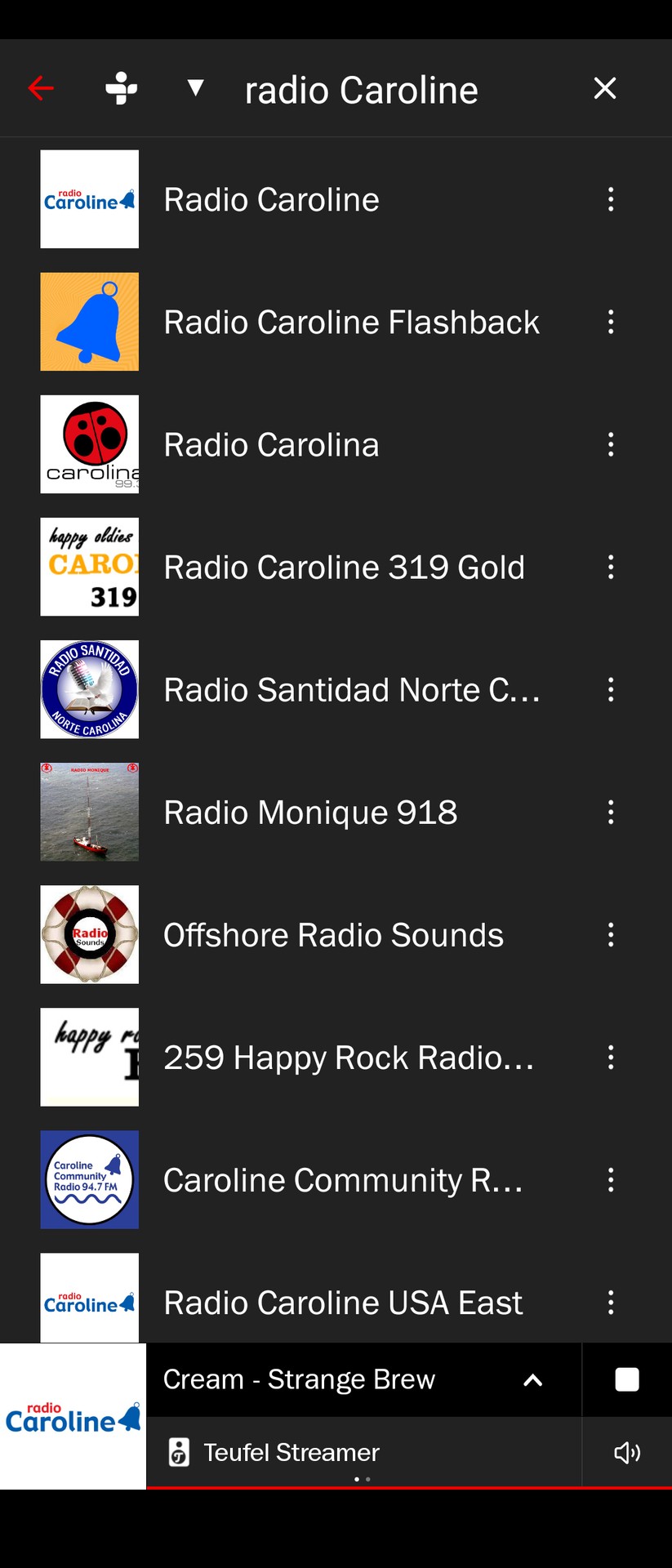Open options menu for Radio Santidad Norte
Viewport: 672px width, 1568px height.
611,689
